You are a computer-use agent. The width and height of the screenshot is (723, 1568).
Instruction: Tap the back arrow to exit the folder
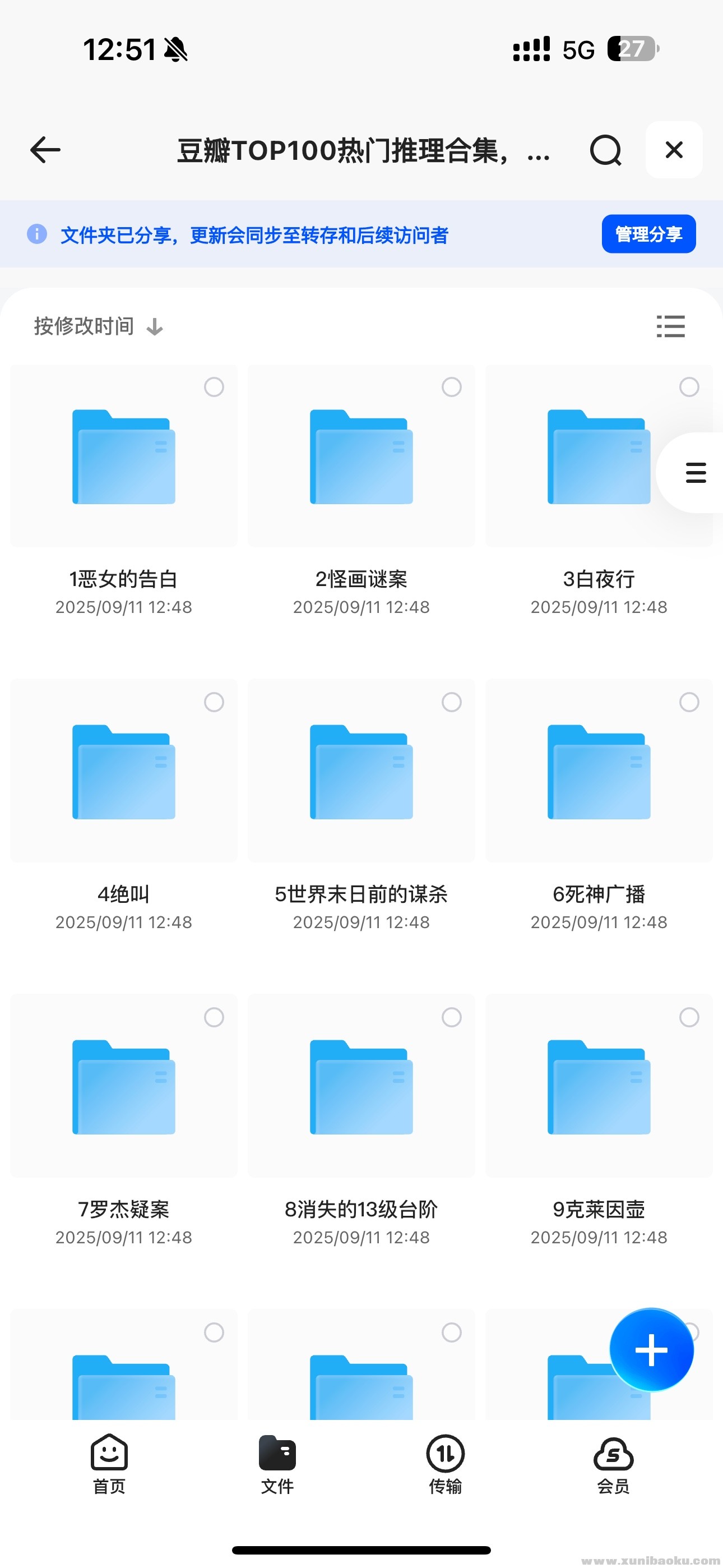[x=44, y=150]
